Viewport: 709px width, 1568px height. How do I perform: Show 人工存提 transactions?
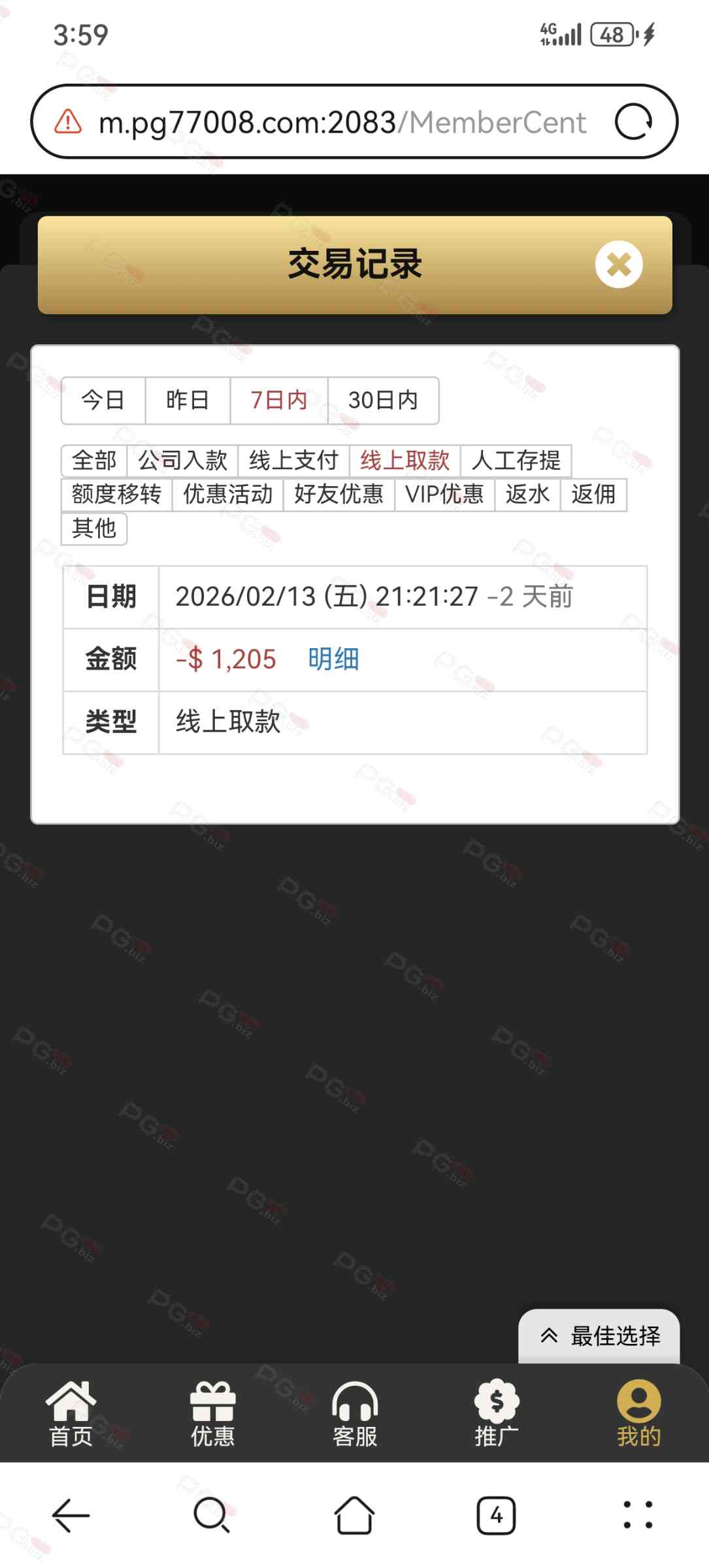(x=516, y=461)
